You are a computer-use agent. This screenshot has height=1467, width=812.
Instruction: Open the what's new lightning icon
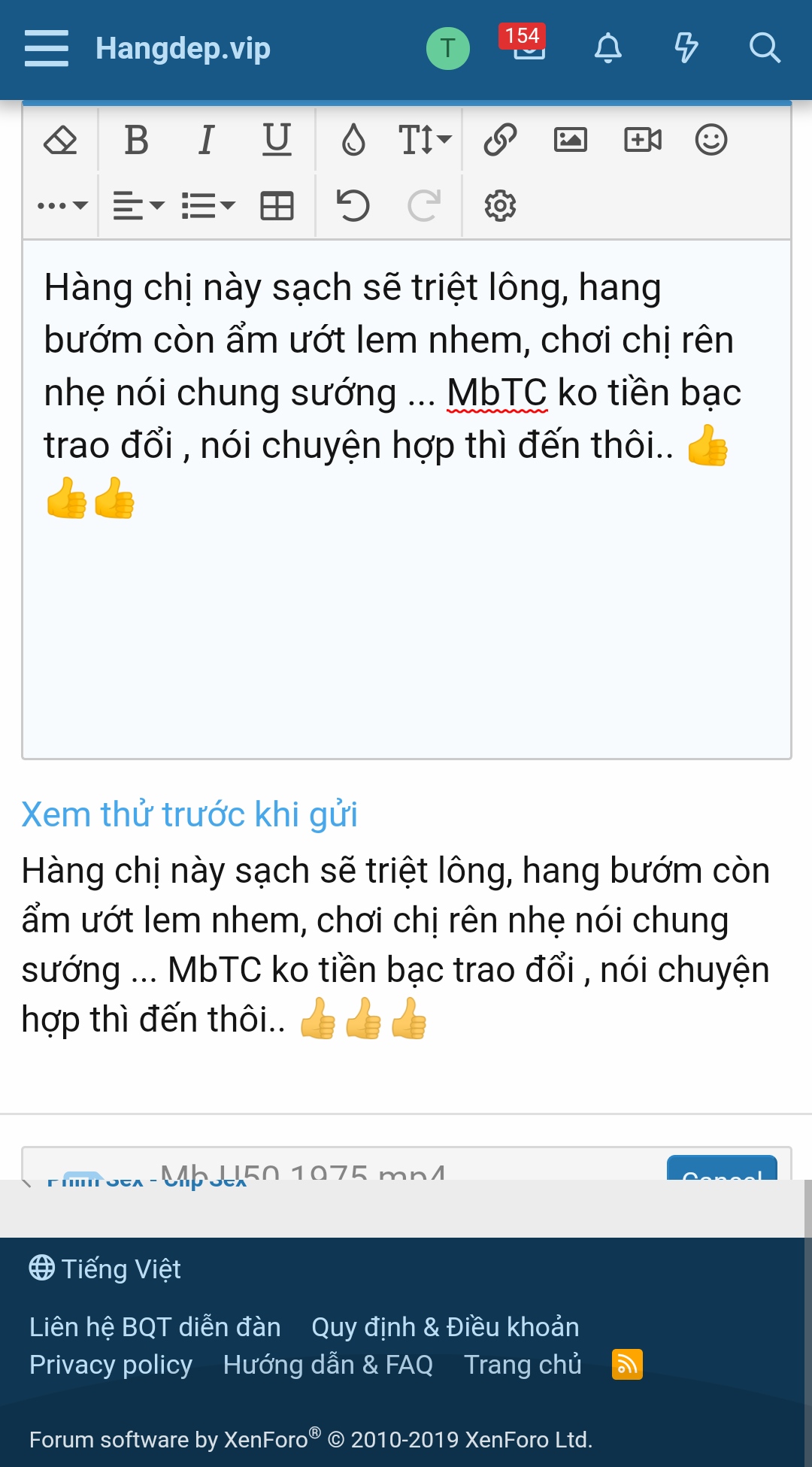(686, 49)
